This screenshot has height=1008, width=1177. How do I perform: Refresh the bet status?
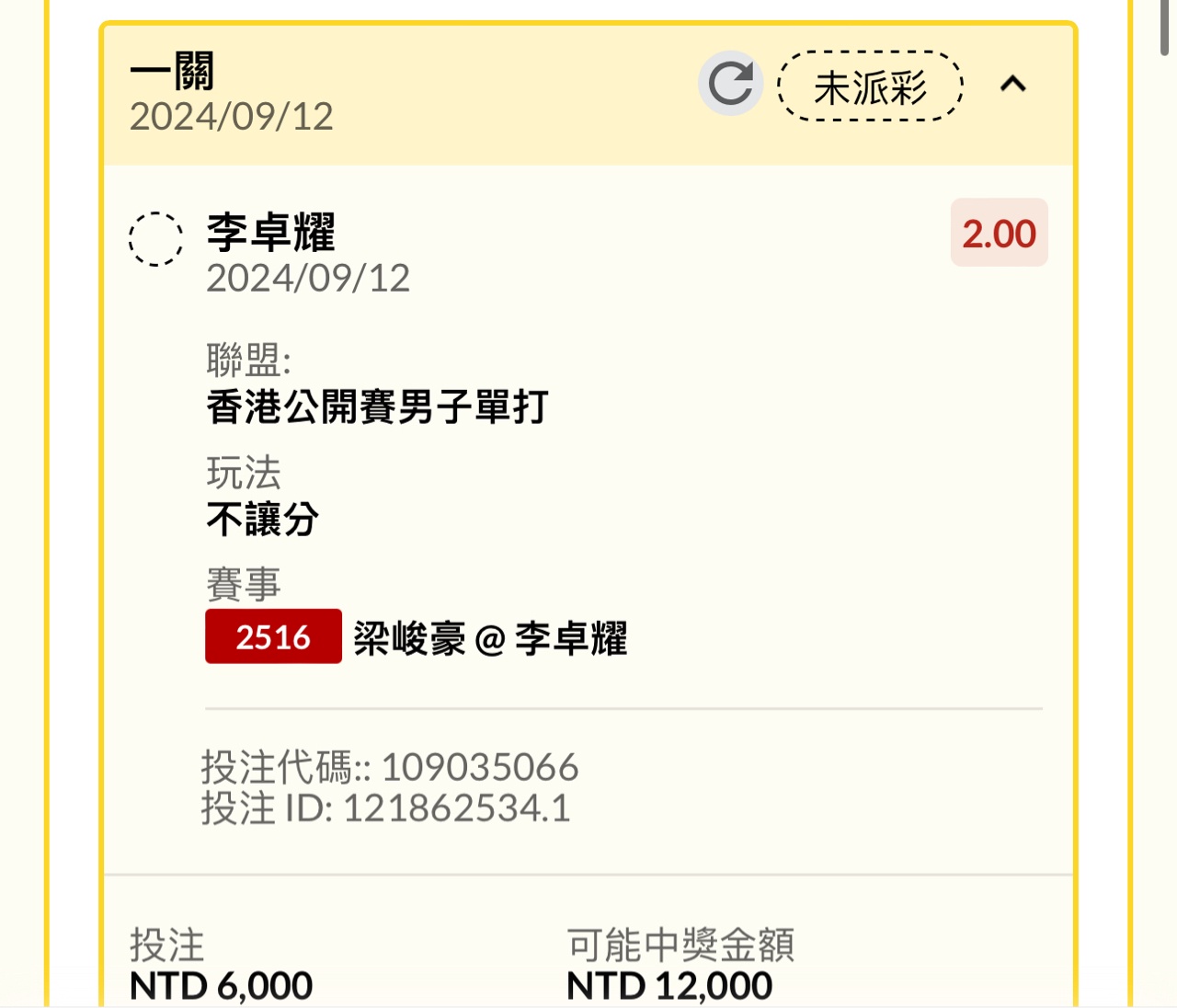click(730, 84)
